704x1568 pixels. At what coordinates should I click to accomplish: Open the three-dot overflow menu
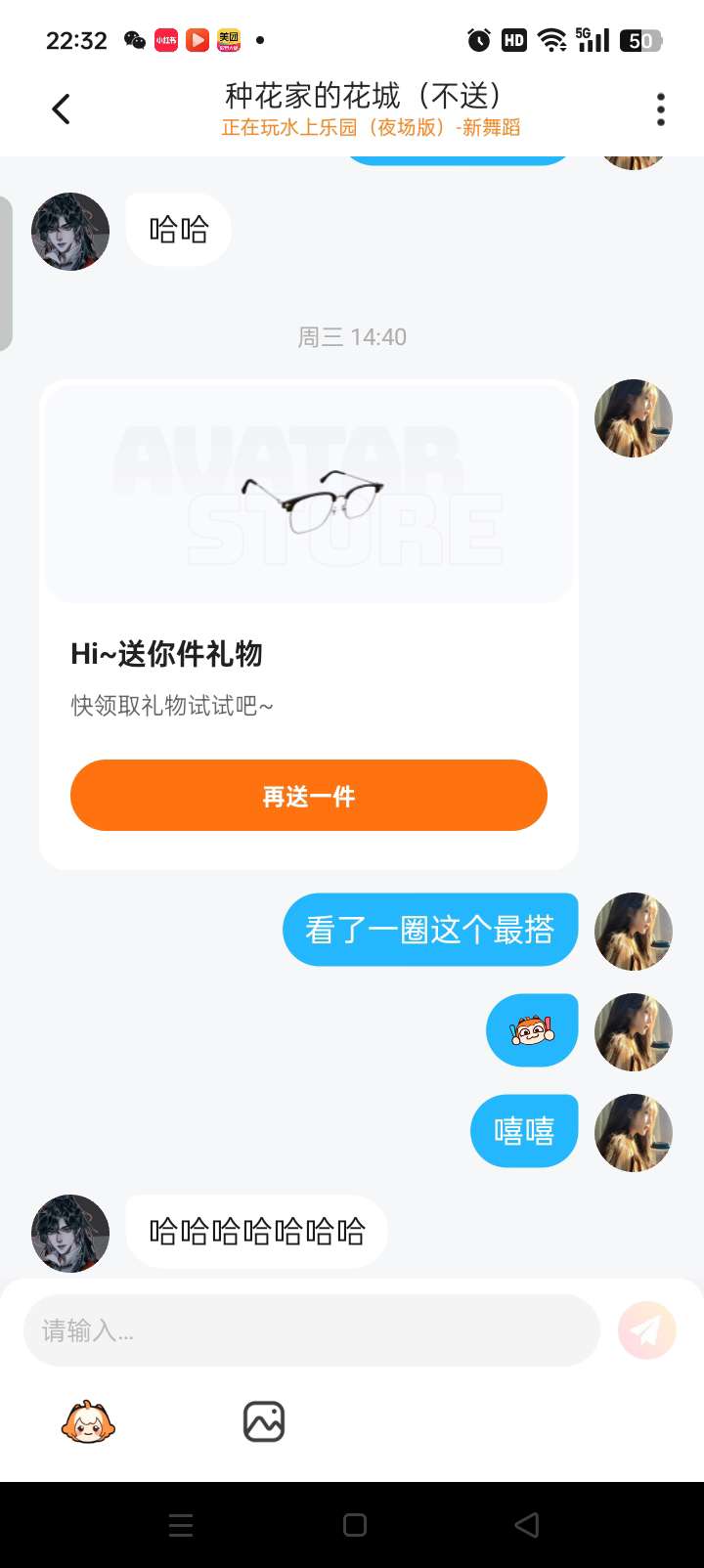(x=661, y=109)
